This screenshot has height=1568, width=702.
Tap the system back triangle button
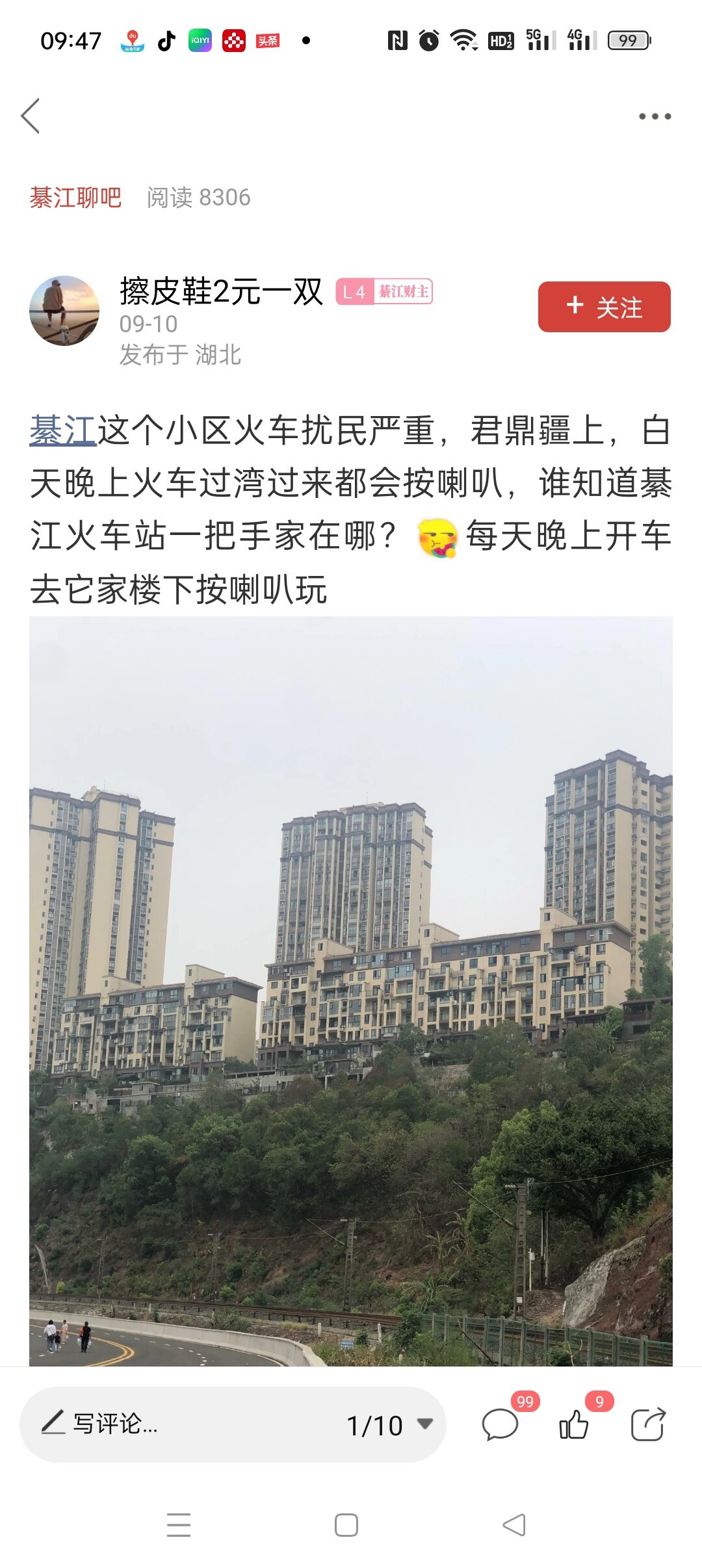[514, 1525]
